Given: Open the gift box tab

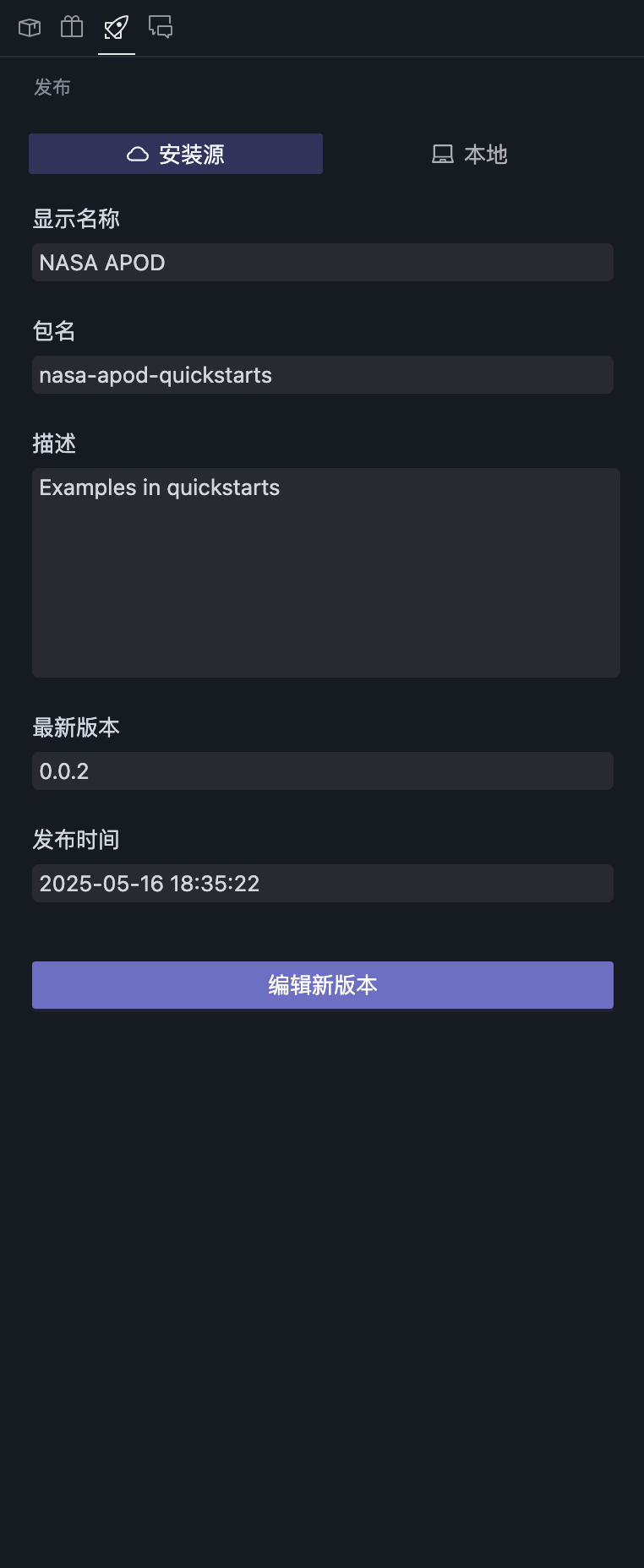Looking at the screenshot, I should pos(72,28).
